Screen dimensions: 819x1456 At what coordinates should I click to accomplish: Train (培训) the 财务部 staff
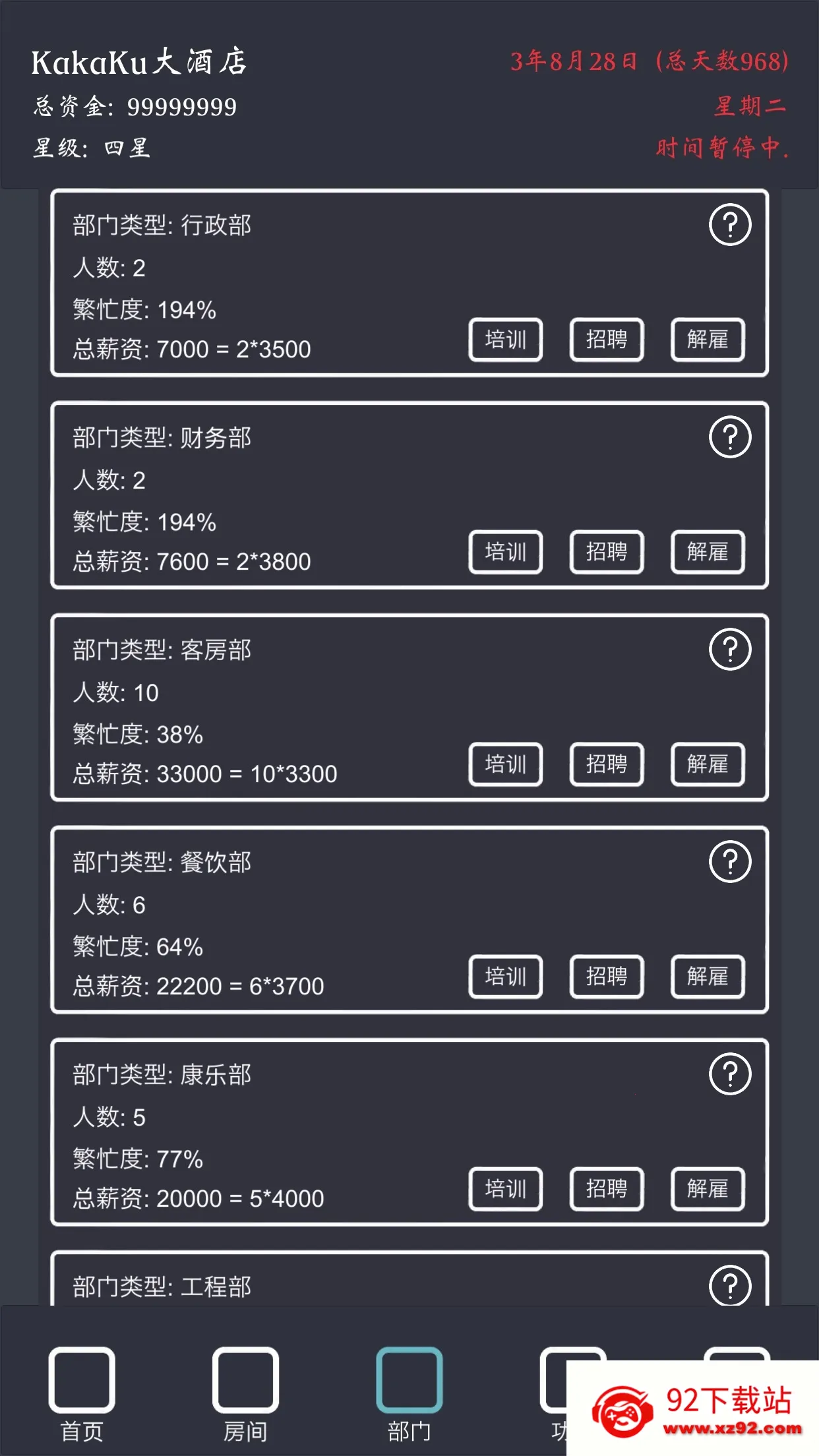tap(505, 552)
